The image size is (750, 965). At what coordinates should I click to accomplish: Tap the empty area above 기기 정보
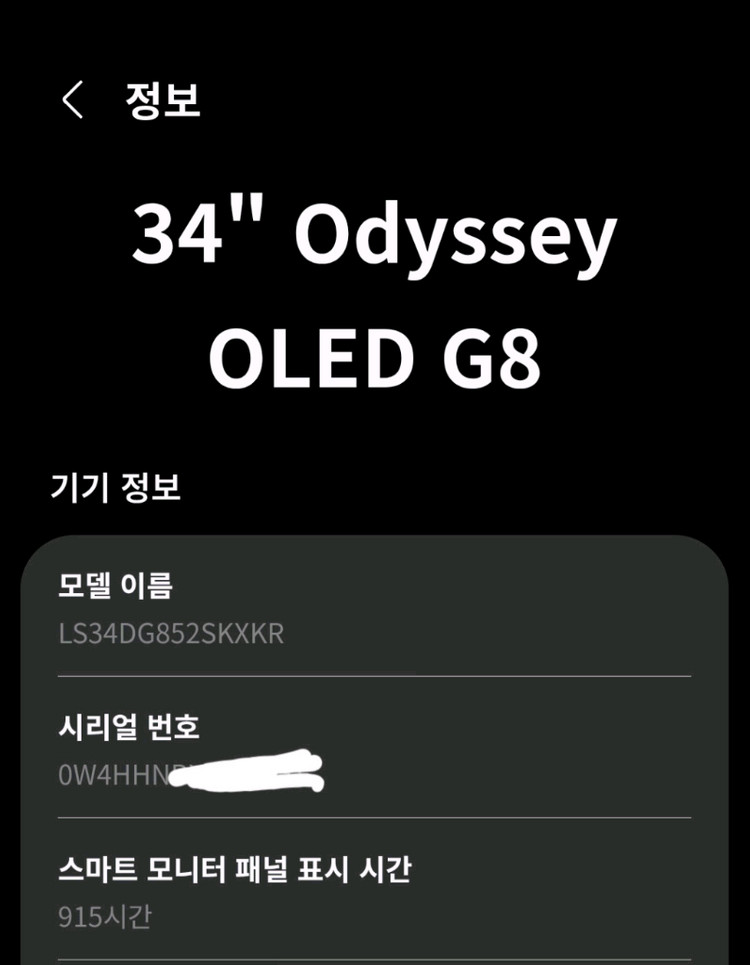[x=375, y=440]
